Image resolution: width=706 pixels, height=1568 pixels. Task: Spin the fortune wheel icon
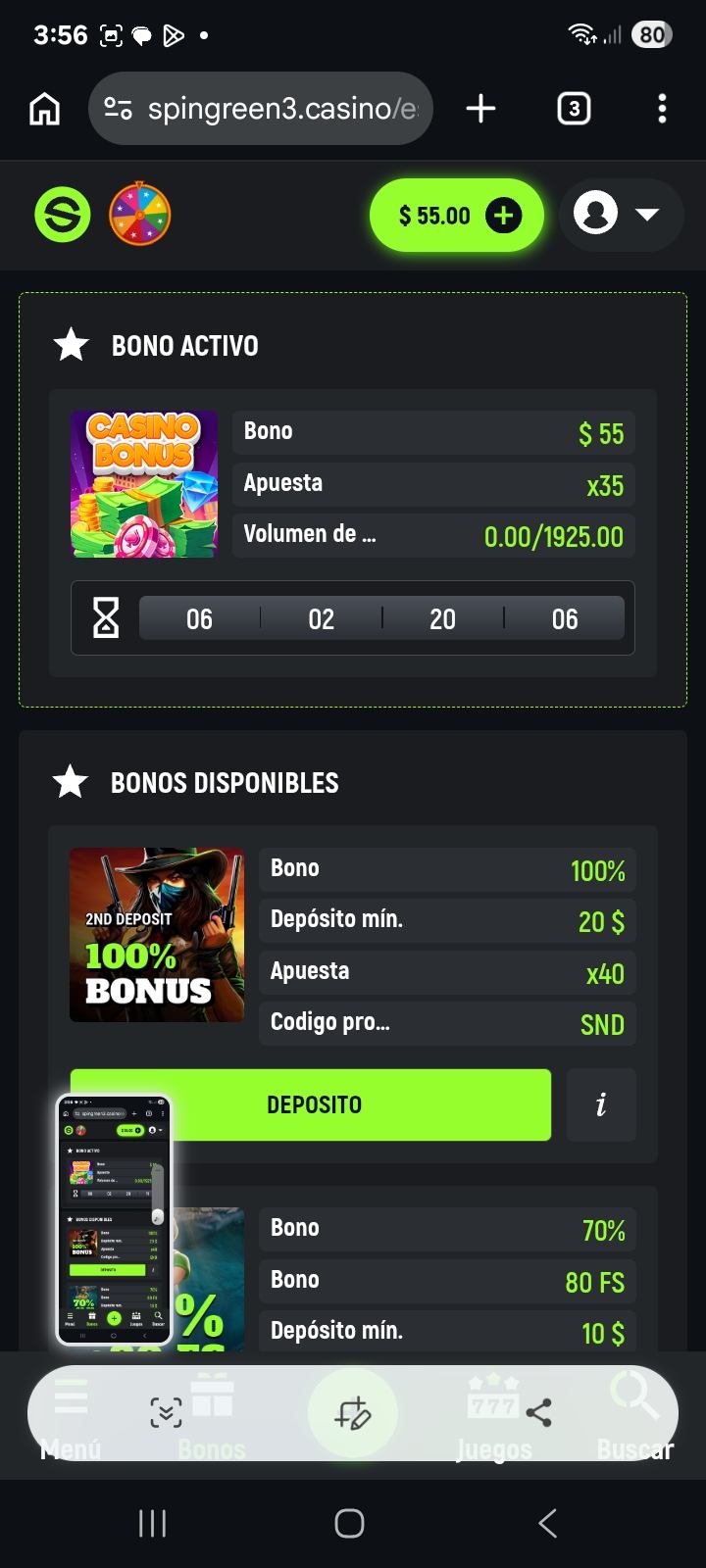139,214
